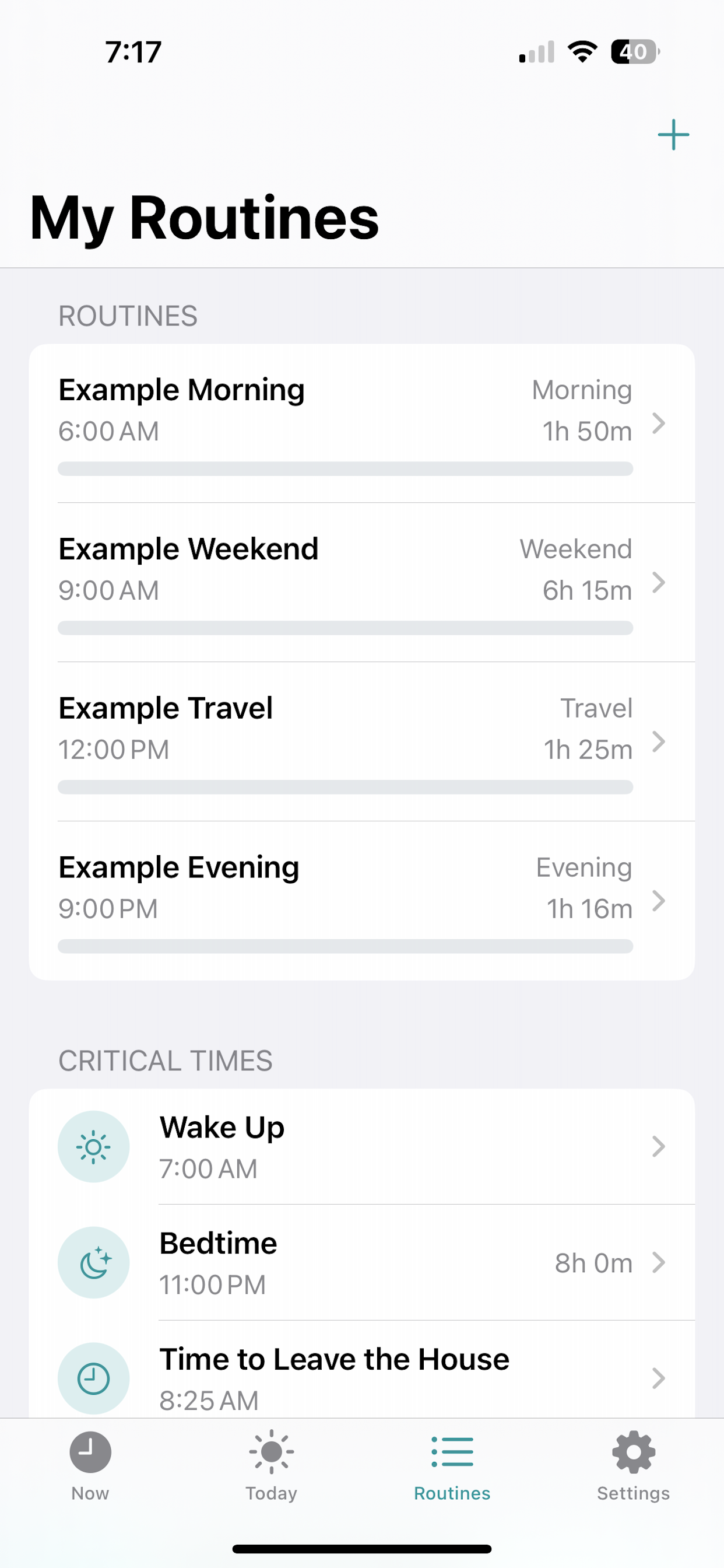Viewport: 724px width, 1568px height.
Task: Select the Now clock icon in tab bar
Action: pos(90,1452)
